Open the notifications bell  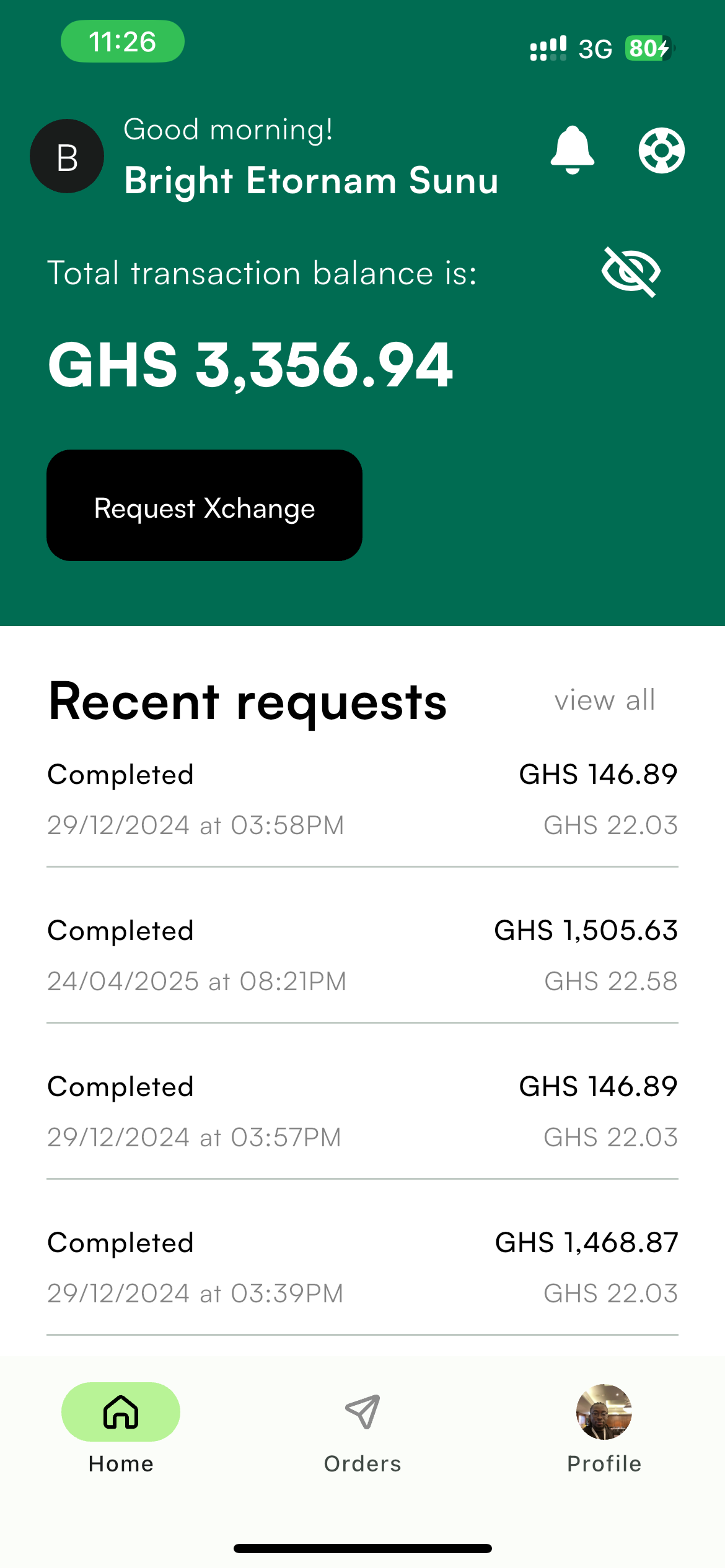tap(572, 150)
